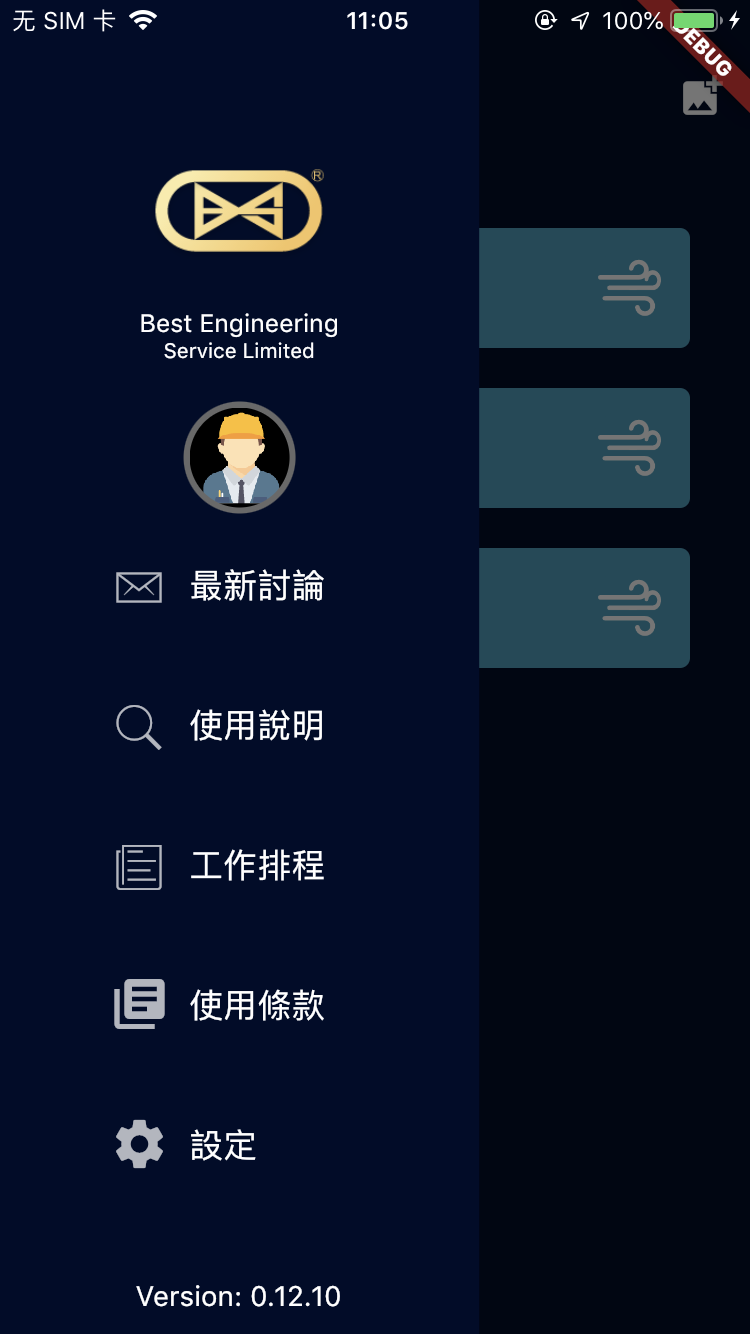View 使用條款
This screenshot has width=750, height=1334.
256,1006
